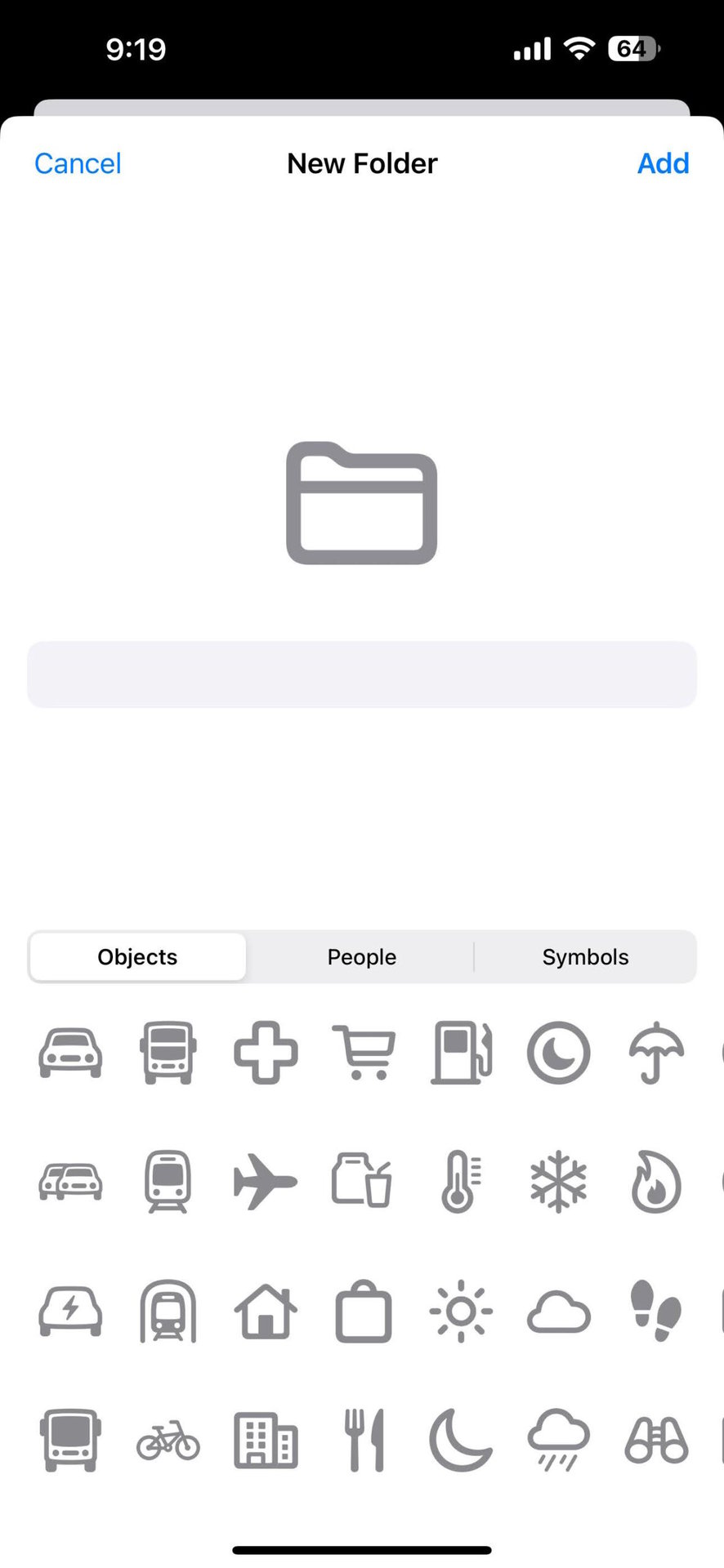724x1568 pixels.
Task: Switch to the People icon tab
Action: 361,956
